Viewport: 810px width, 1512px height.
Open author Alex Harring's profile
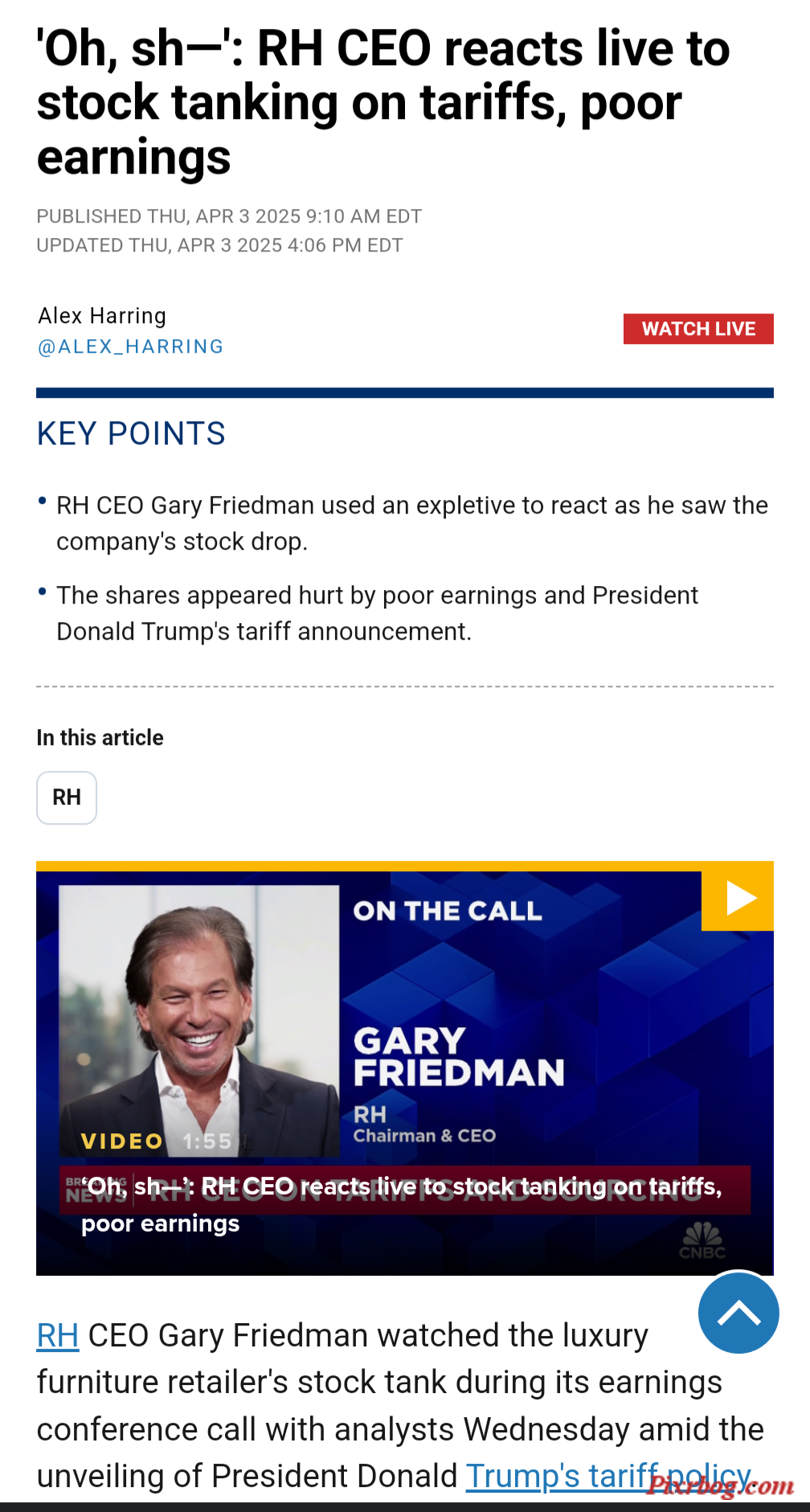pyautogui.click(x=102, y=316)
